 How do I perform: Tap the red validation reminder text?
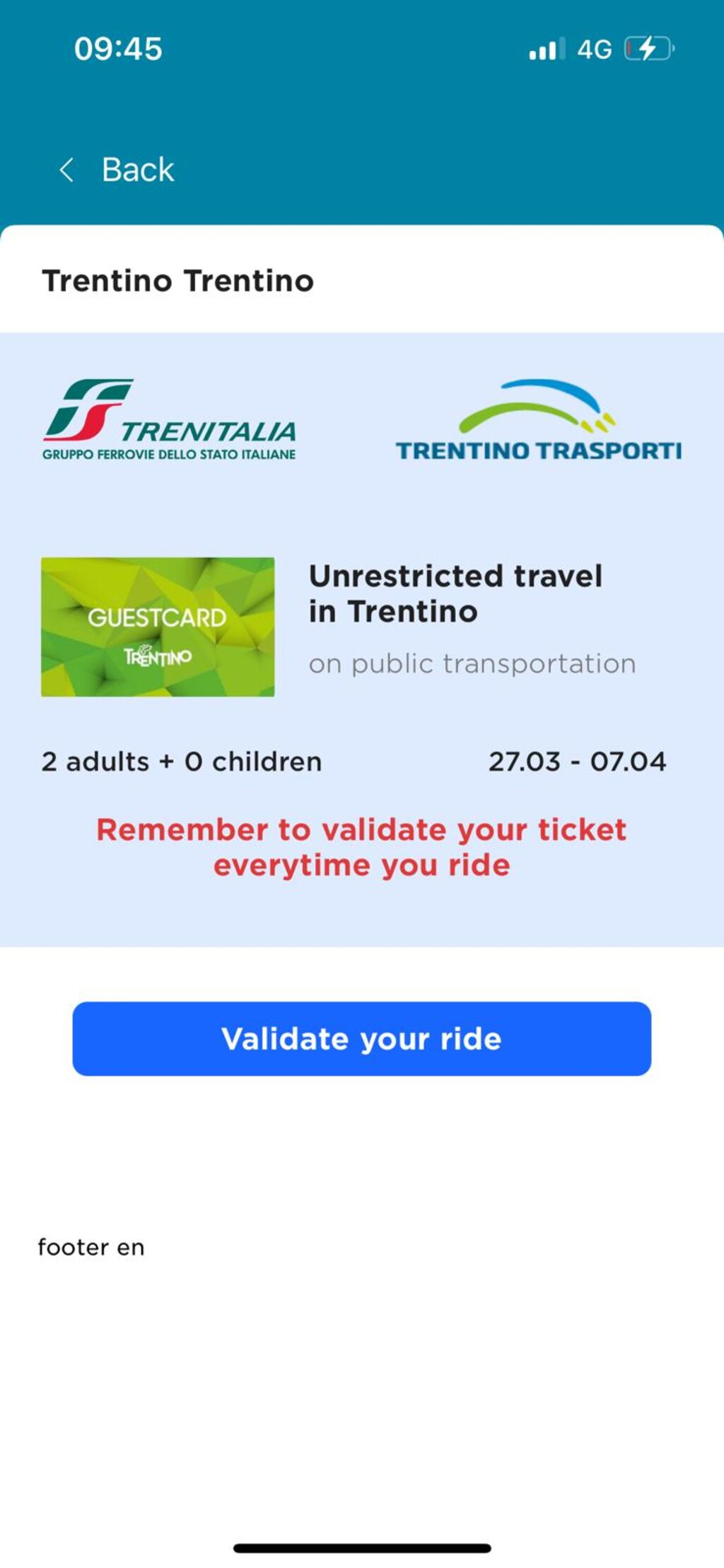362,845
